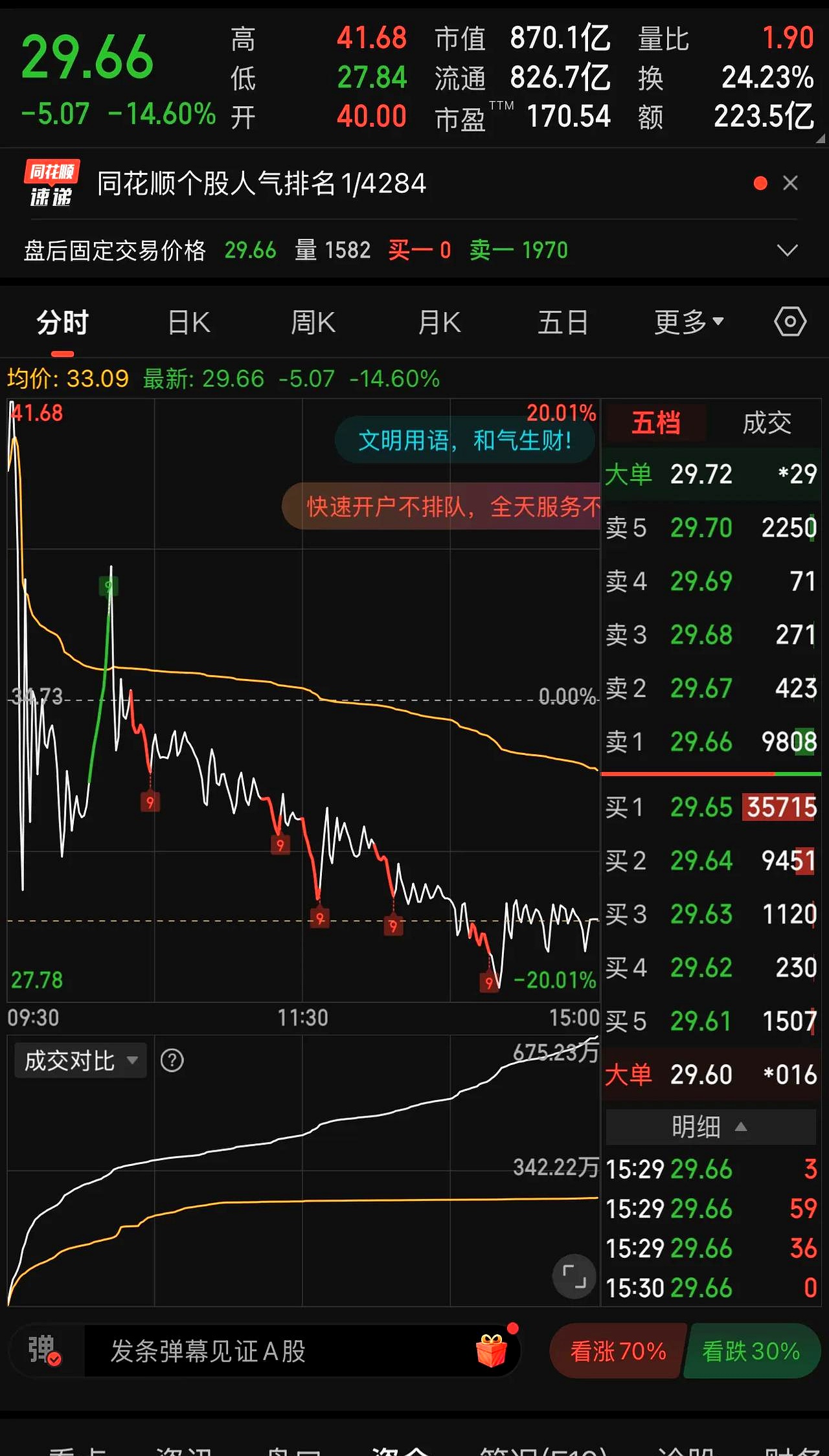Expand the 盘后固定交易价格 chevron

787,250
